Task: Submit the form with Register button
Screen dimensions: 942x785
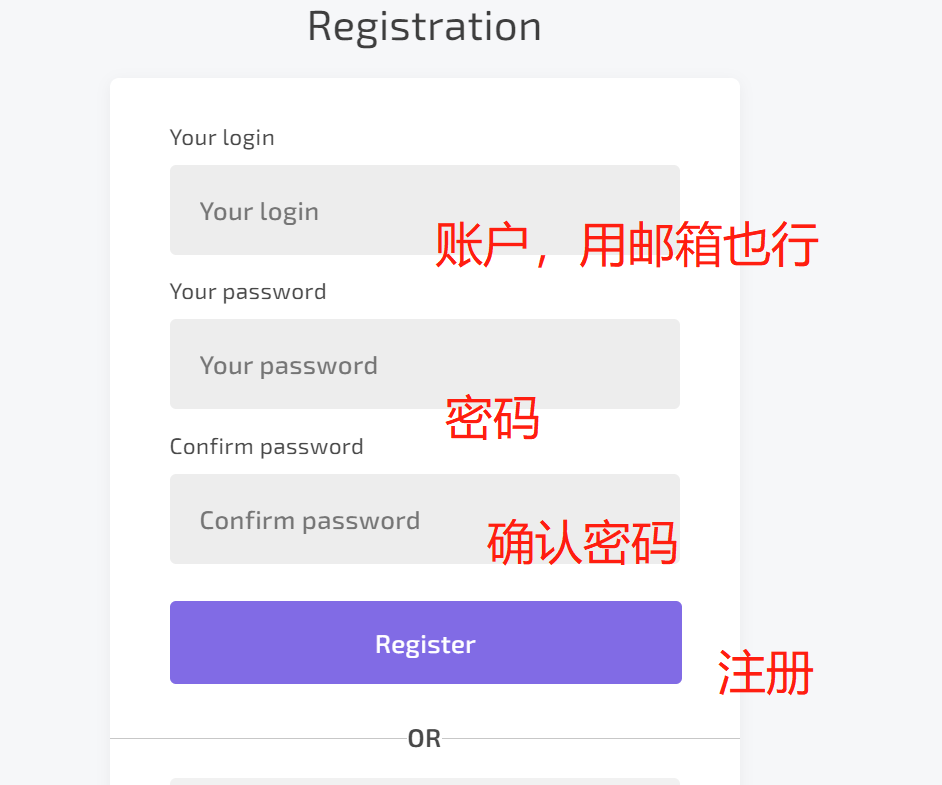Action: pos(425,643)
